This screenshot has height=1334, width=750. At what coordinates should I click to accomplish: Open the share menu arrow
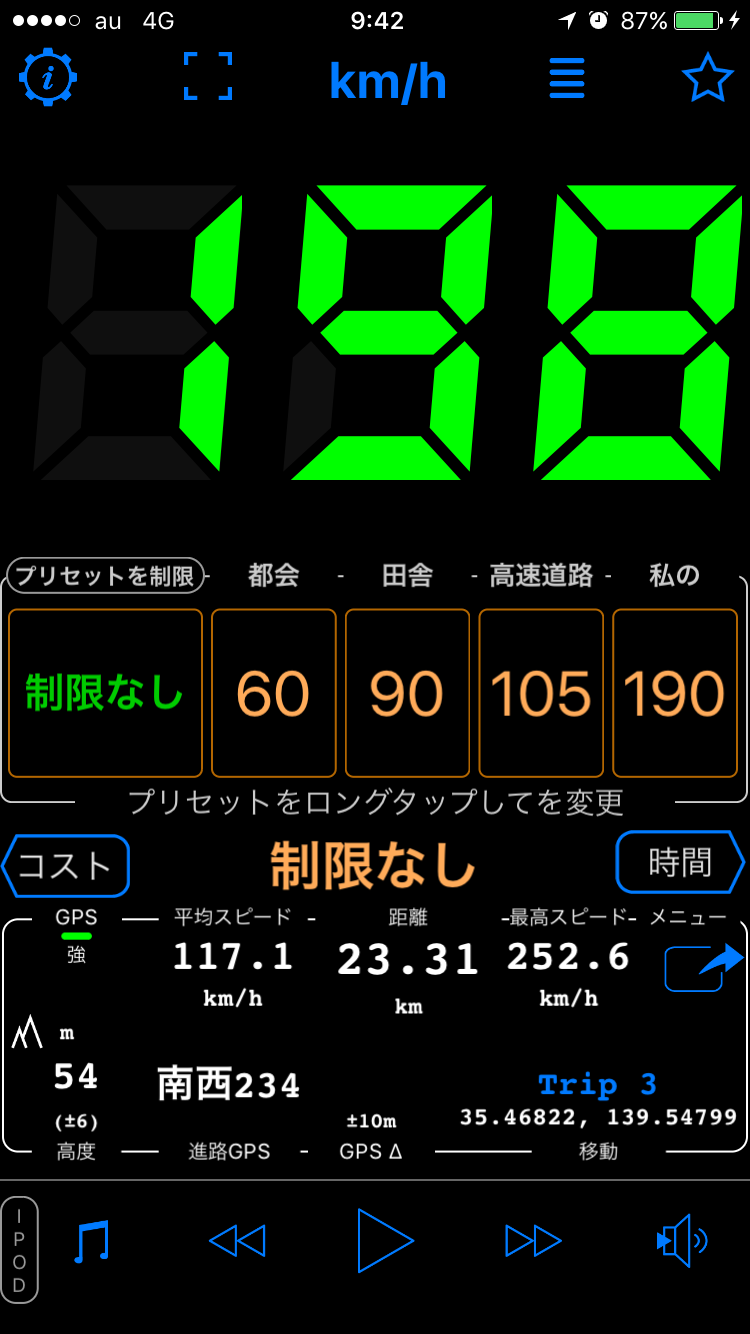703,966
